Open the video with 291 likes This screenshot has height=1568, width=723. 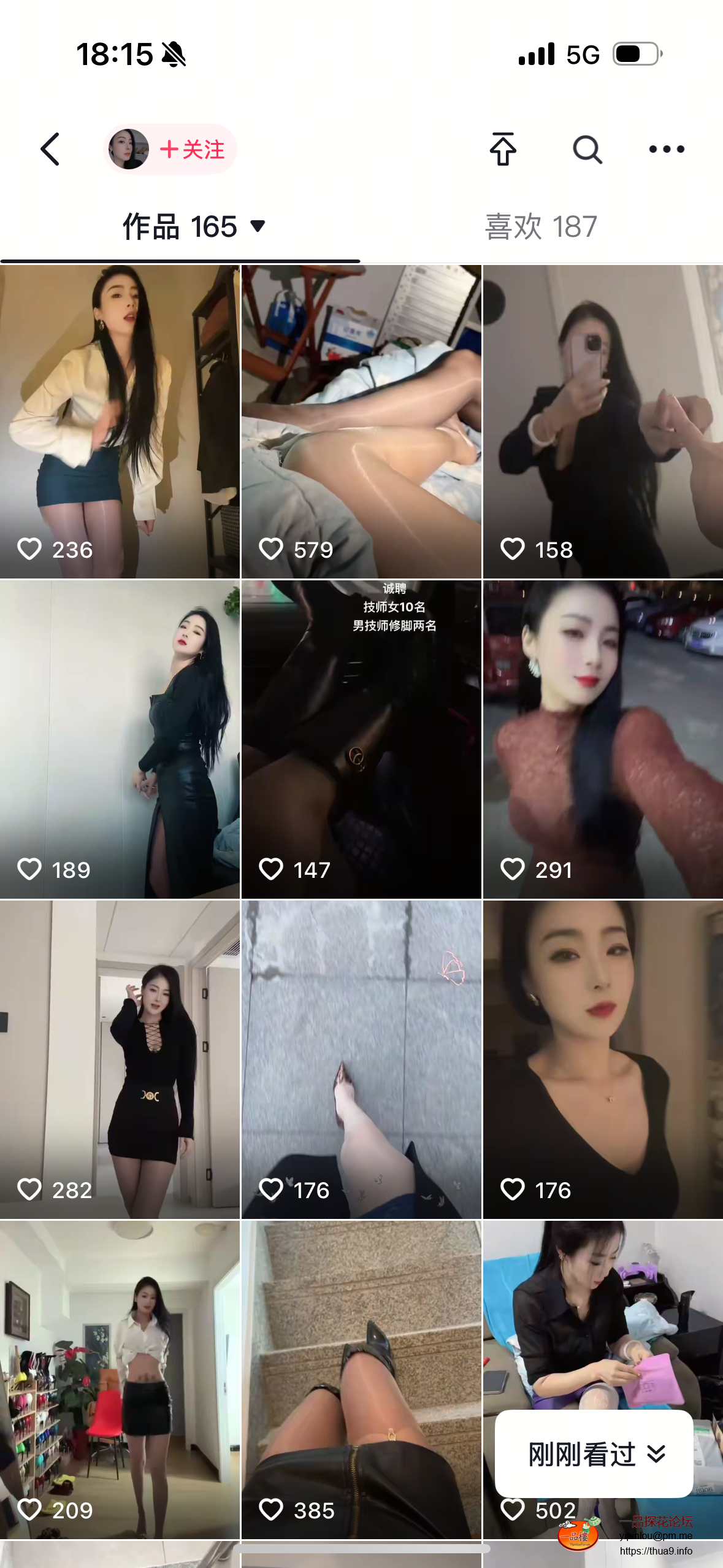click(x=603, y=739)
